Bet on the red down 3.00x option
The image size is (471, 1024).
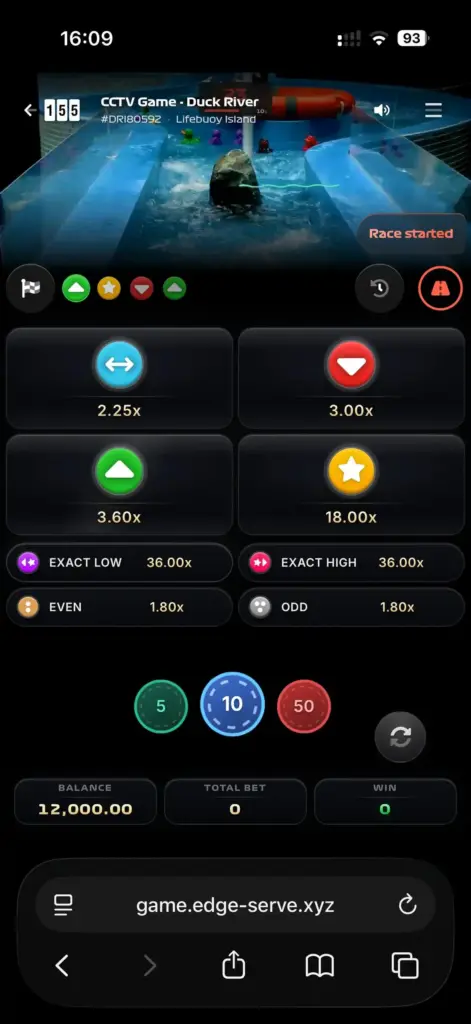click(351, 378)
